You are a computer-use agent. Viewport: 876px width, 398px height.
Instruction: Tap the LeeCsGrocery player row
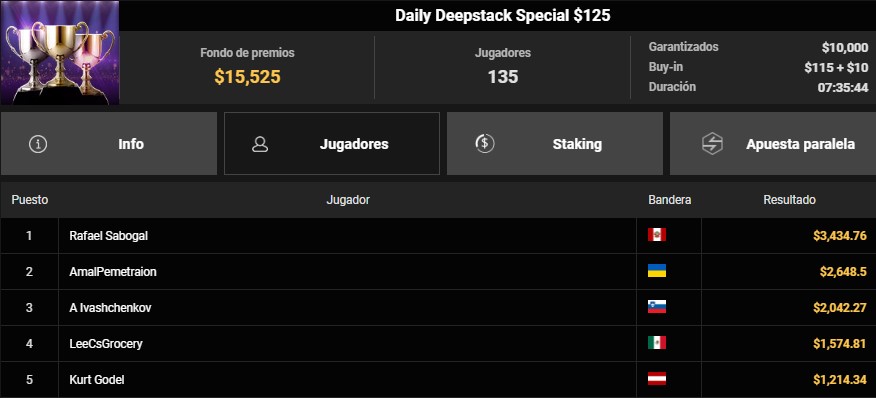(438, 344)
